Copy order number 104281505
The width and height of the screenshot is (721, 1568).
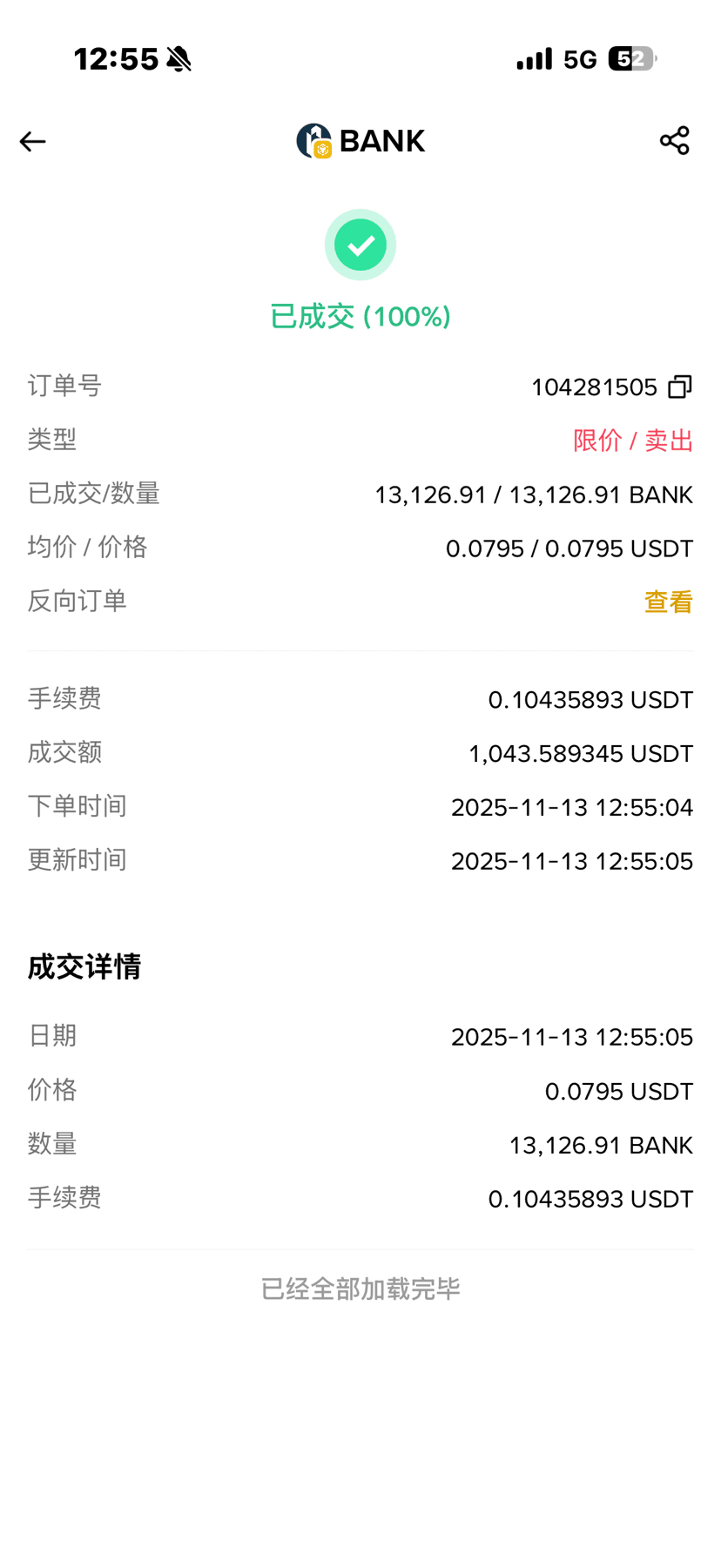coord(680,387)
